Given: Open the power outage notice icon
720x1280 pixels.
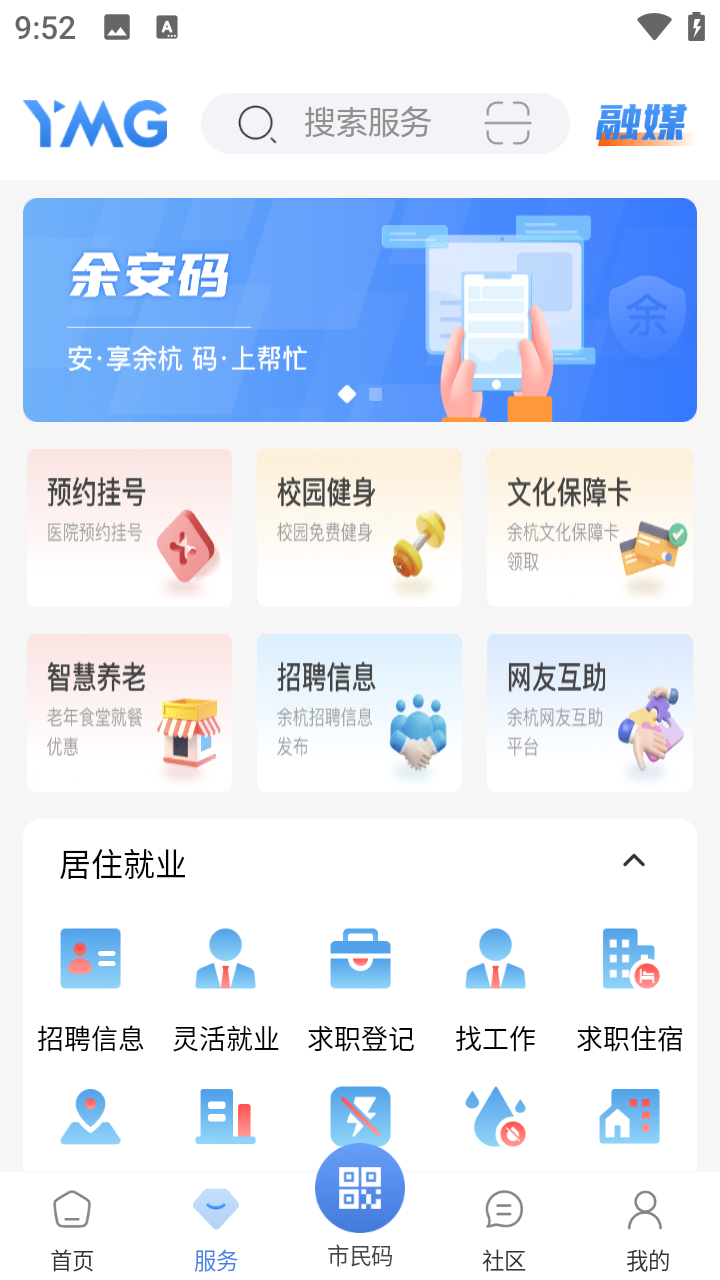Looking at the screenshot, I should tap(360, 1117).
